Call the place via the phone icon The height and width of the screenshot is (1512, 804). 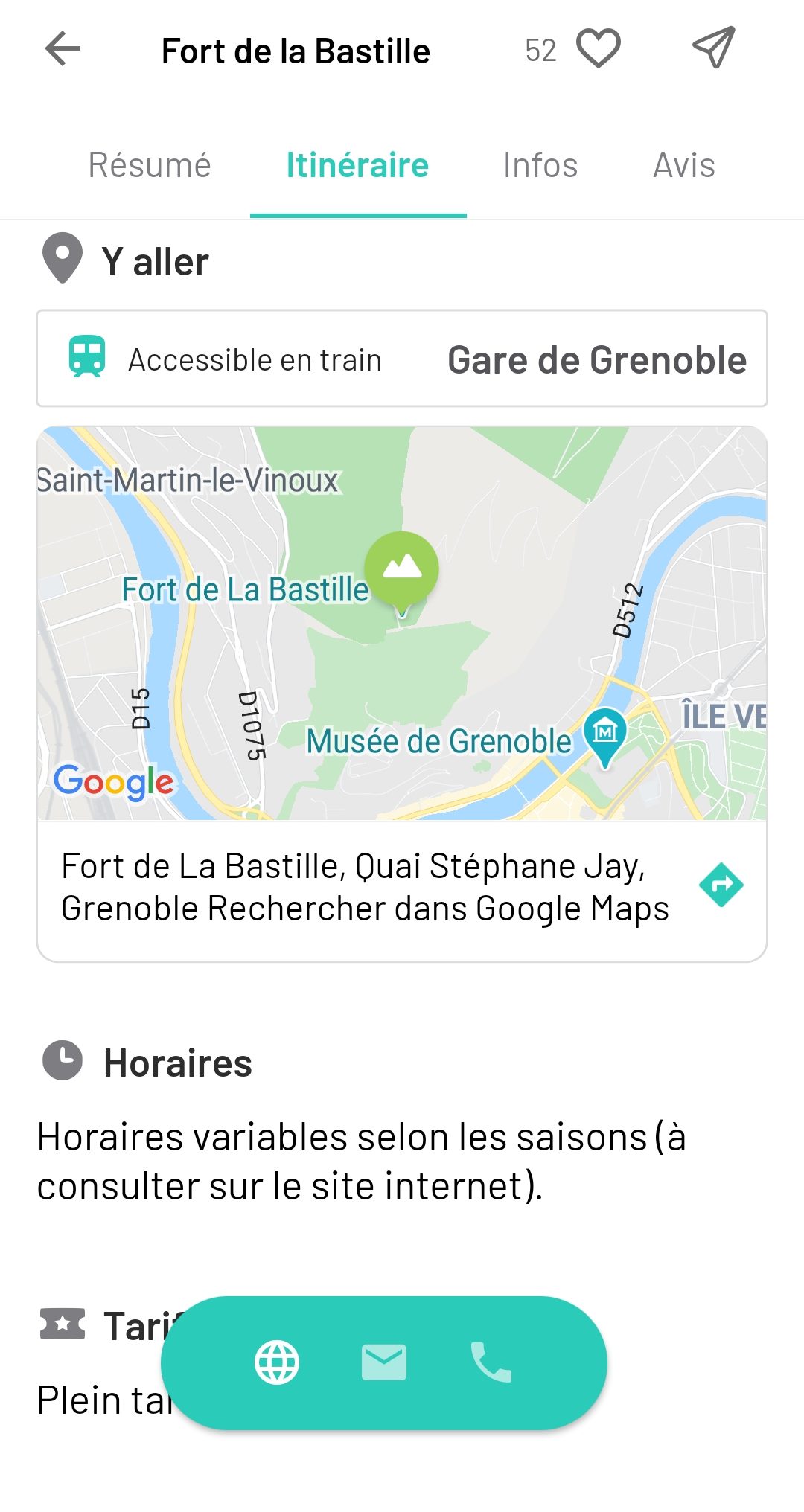pos(491,1362)
